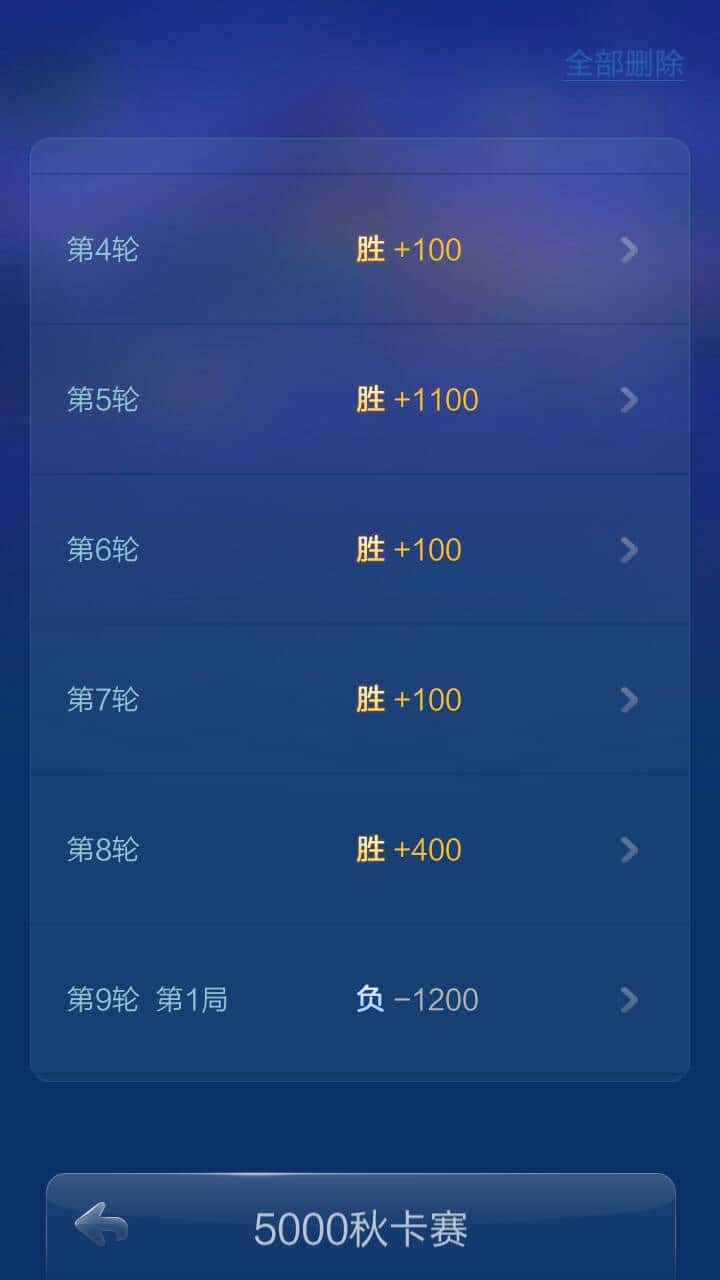Open details for 第4轮 via its chevron
Viewport: 720px width, 1280px height.
(629, 249)
